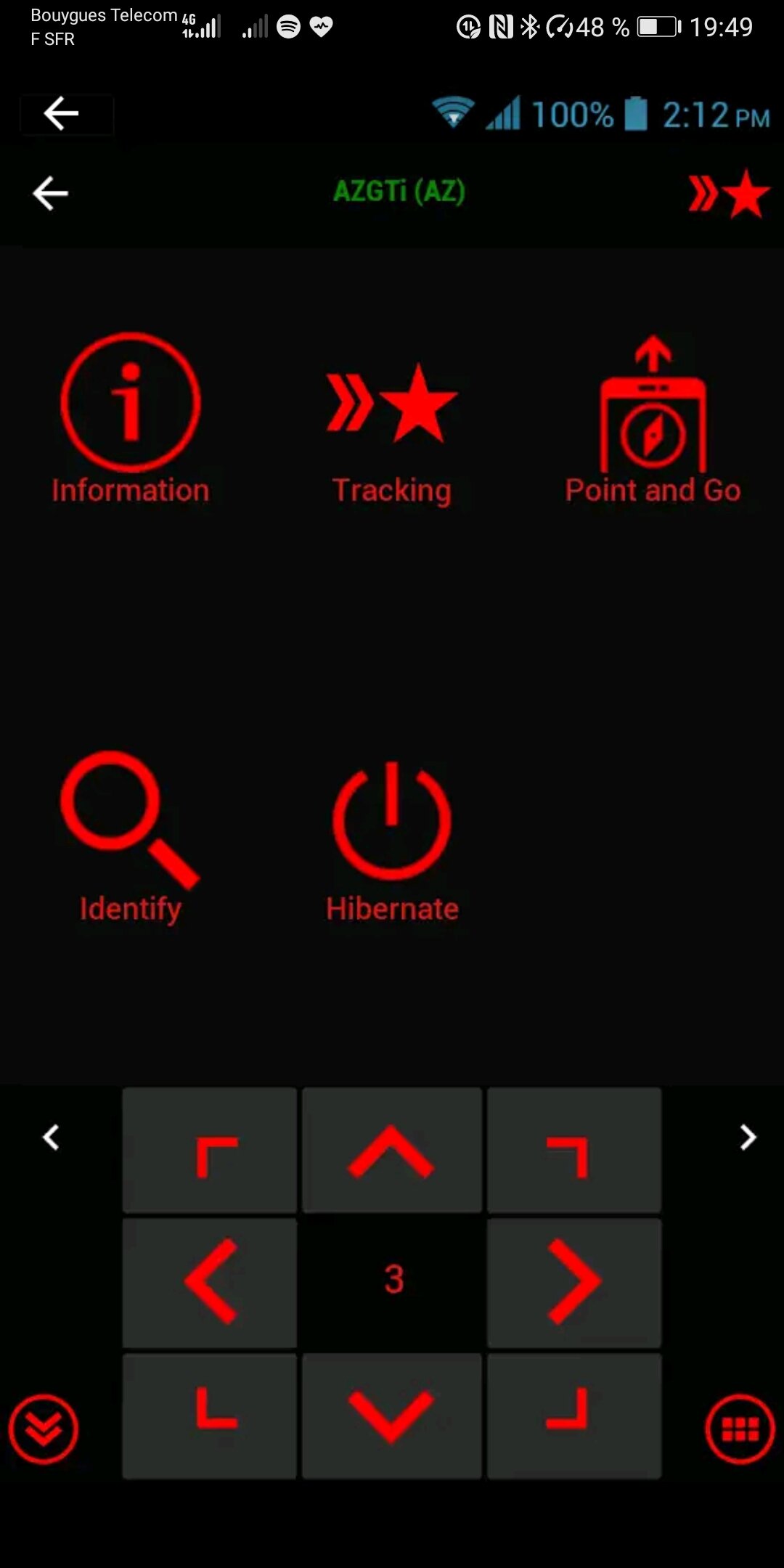Tap the tracking star icon in header
This screenshot has width=784, height=1568.
pyautogui.click(x=729, y=194)
